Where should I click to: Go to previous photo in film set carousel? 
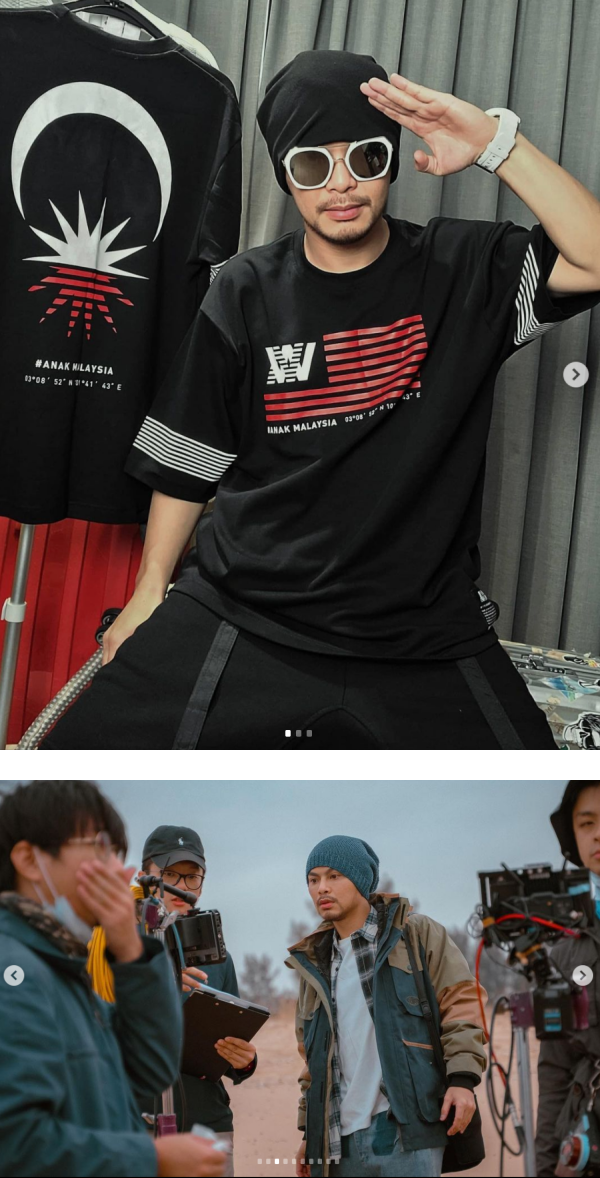click(x=14, y=975)
